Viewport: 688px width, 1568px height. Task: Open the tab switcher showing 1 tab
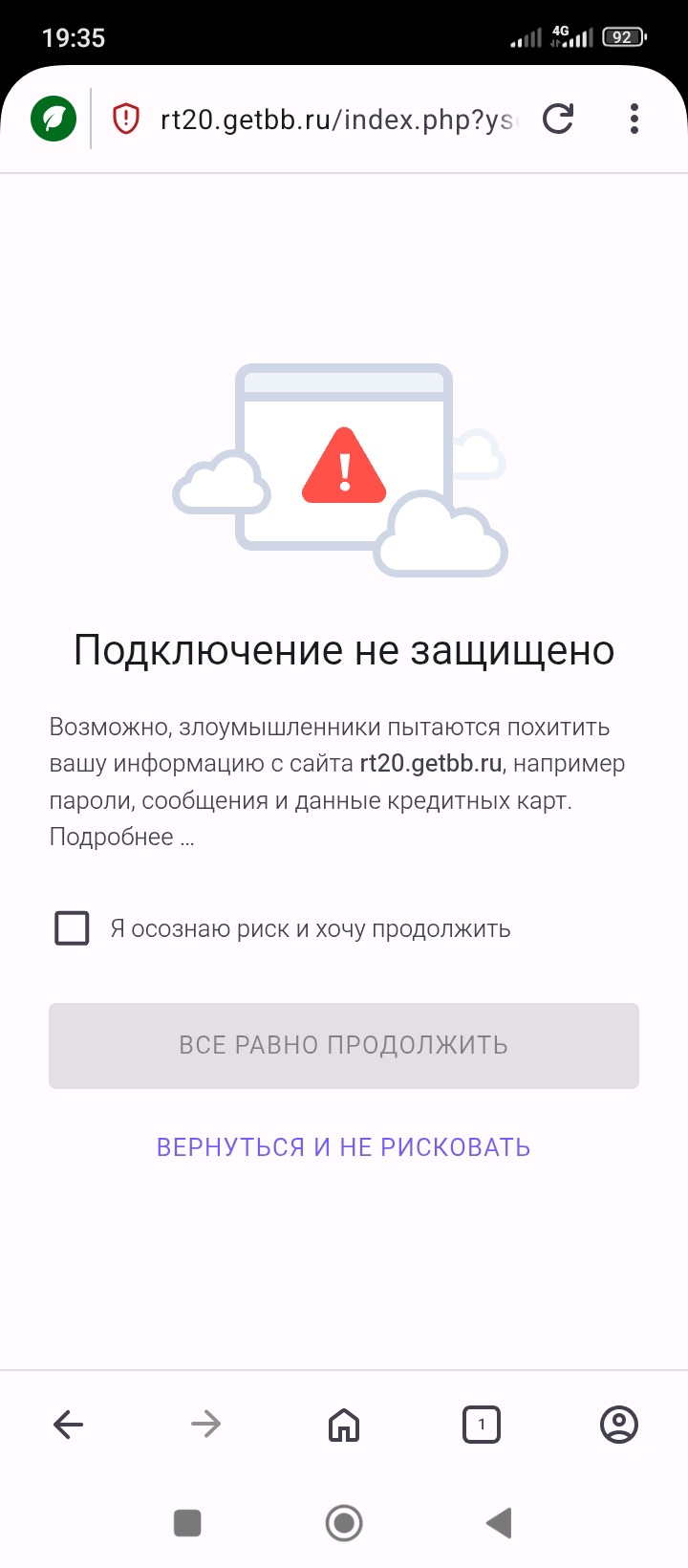coord(481,1424)
